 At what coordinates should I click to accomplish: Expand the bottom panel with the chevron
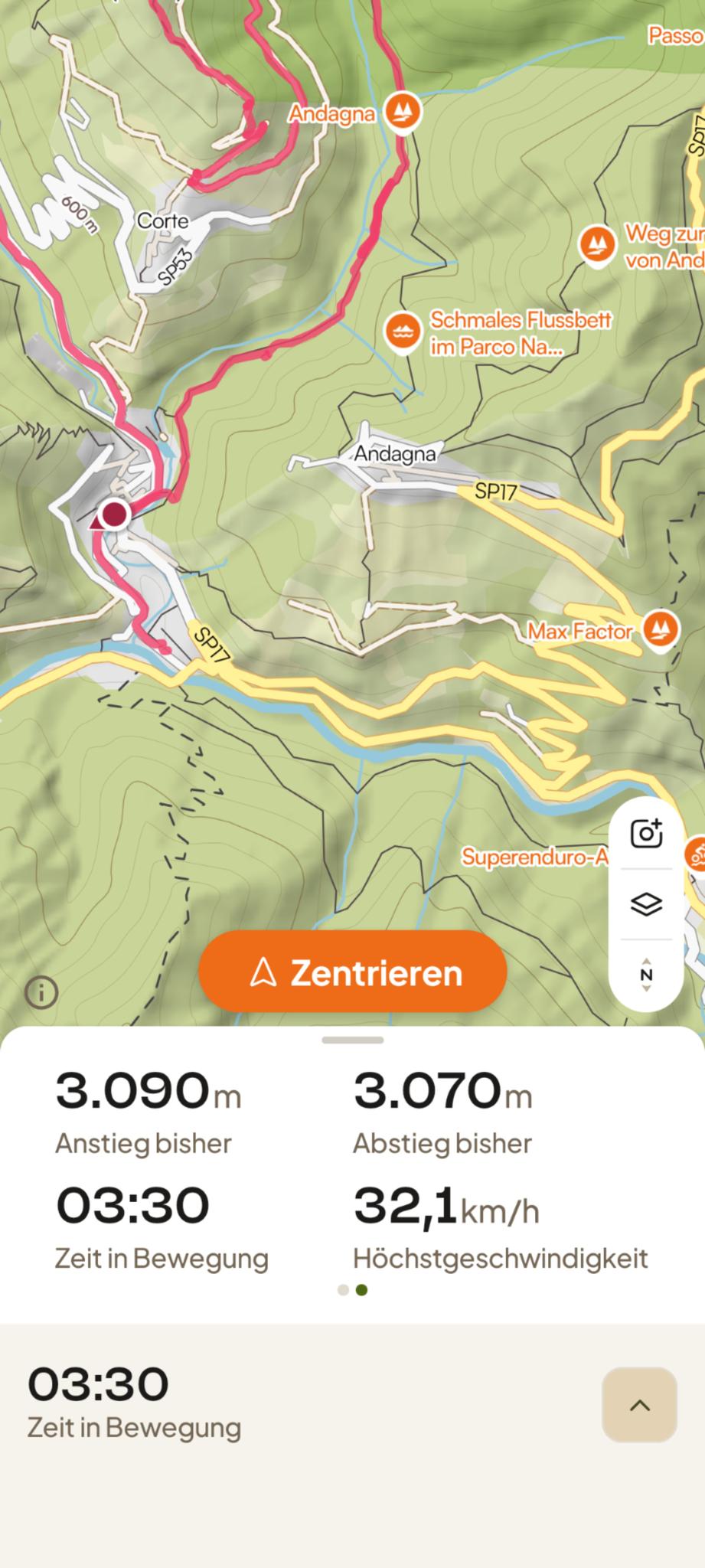pyautogui.click(x=639, y=1405)
